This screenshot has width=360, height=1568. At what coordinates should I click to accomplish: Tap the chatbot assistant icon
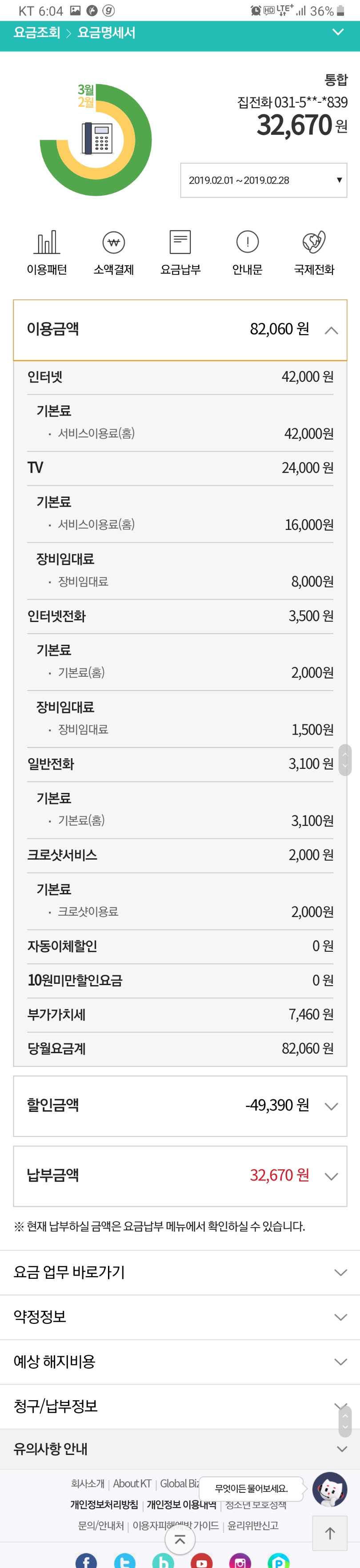click(330, 1490)
